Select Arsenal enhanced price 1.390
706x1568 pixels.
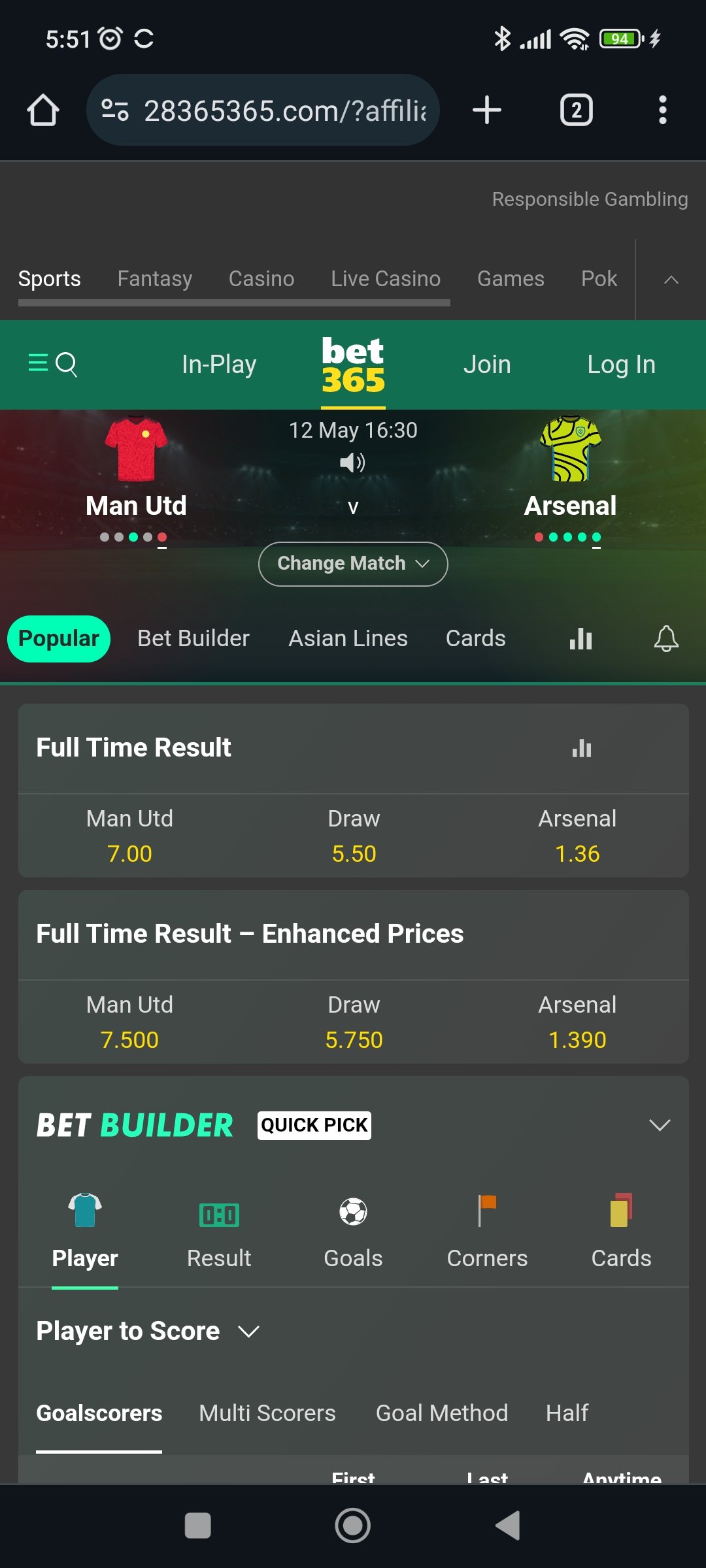pos(577,1022)
